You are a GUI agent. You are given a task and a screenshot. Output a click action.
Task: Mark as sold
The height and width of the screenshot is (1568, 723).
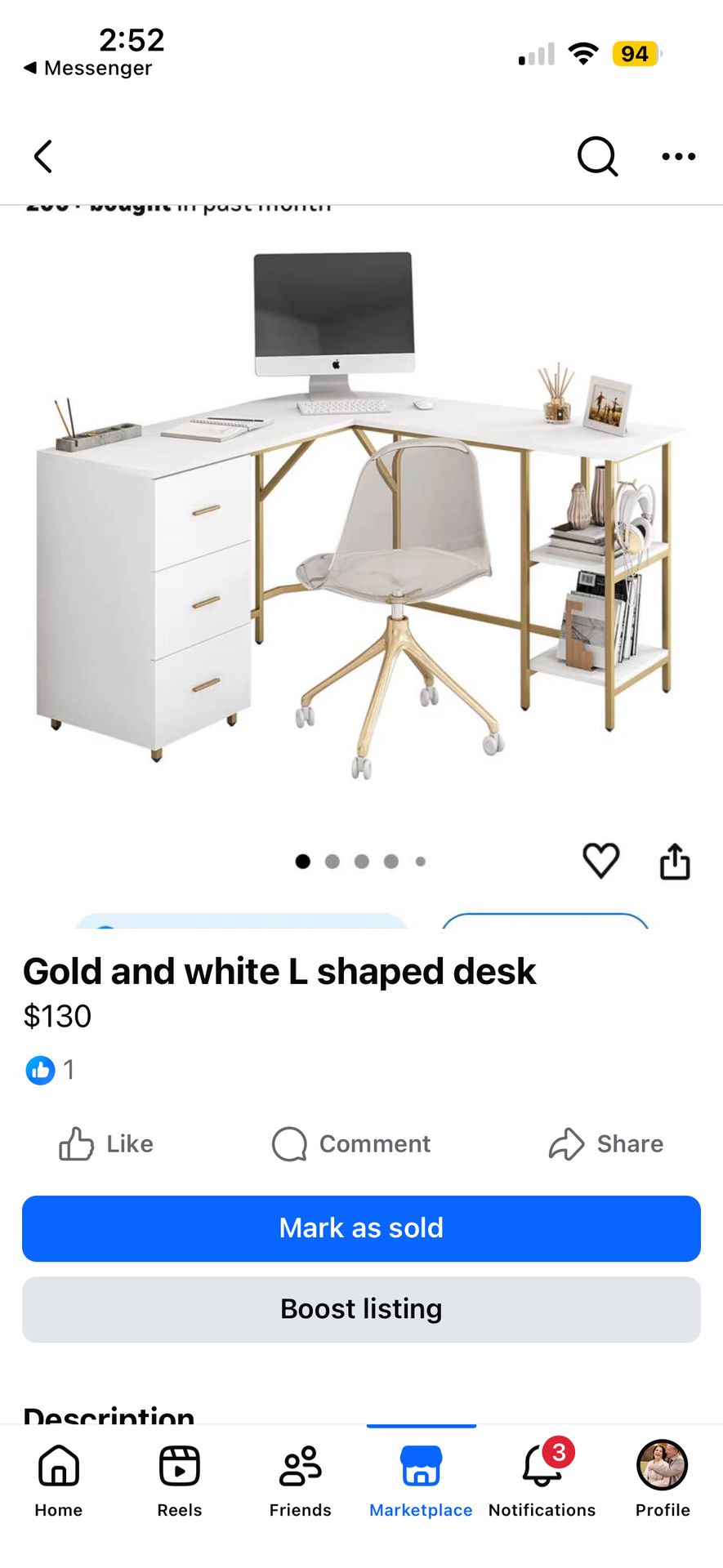coord(361,1228)
